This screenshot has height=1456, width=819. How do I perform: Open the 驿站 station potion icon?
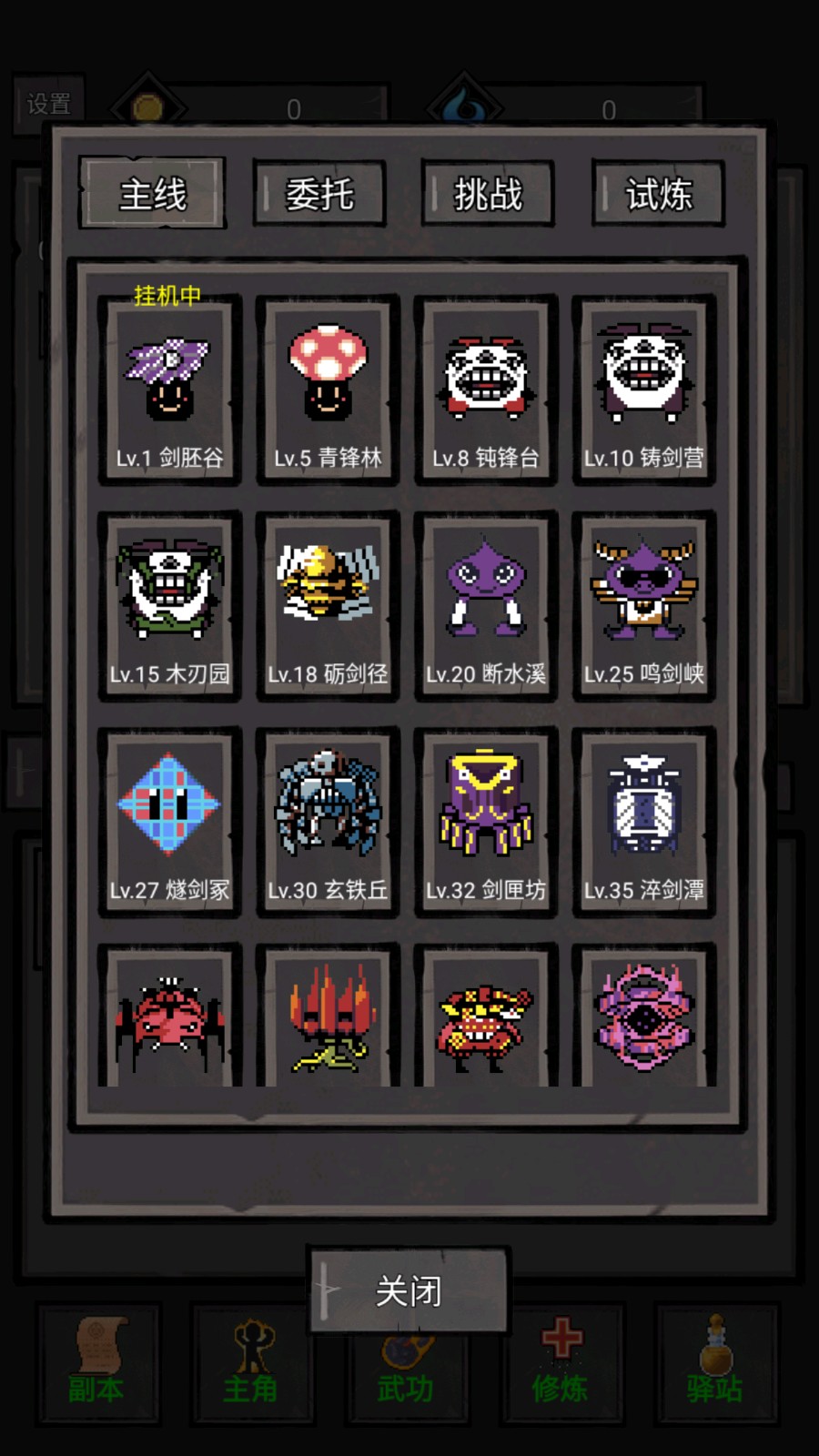pos(715,1365)
